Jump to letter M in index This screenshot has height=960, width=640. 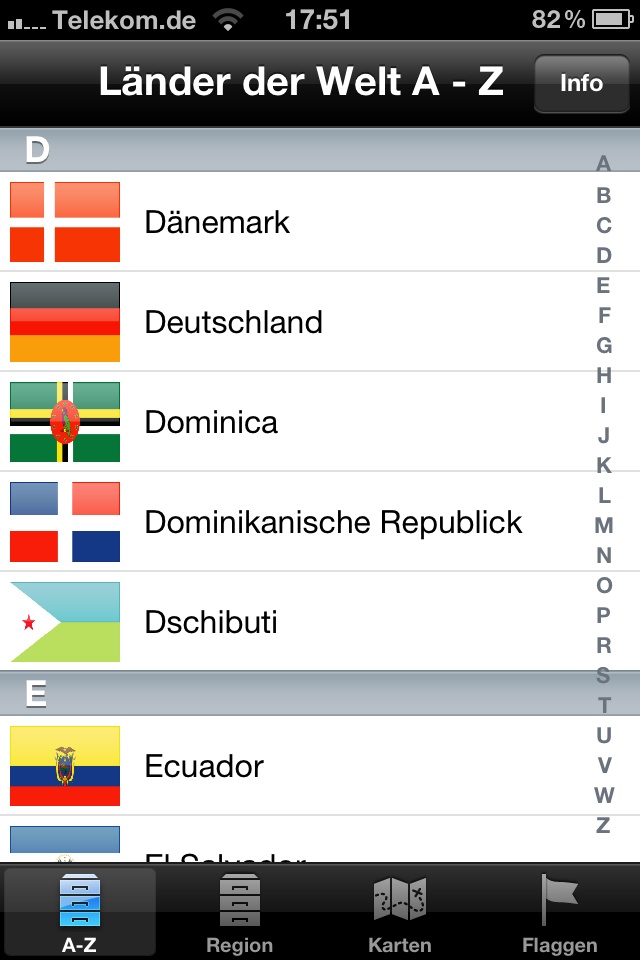(x=603, y=525)
